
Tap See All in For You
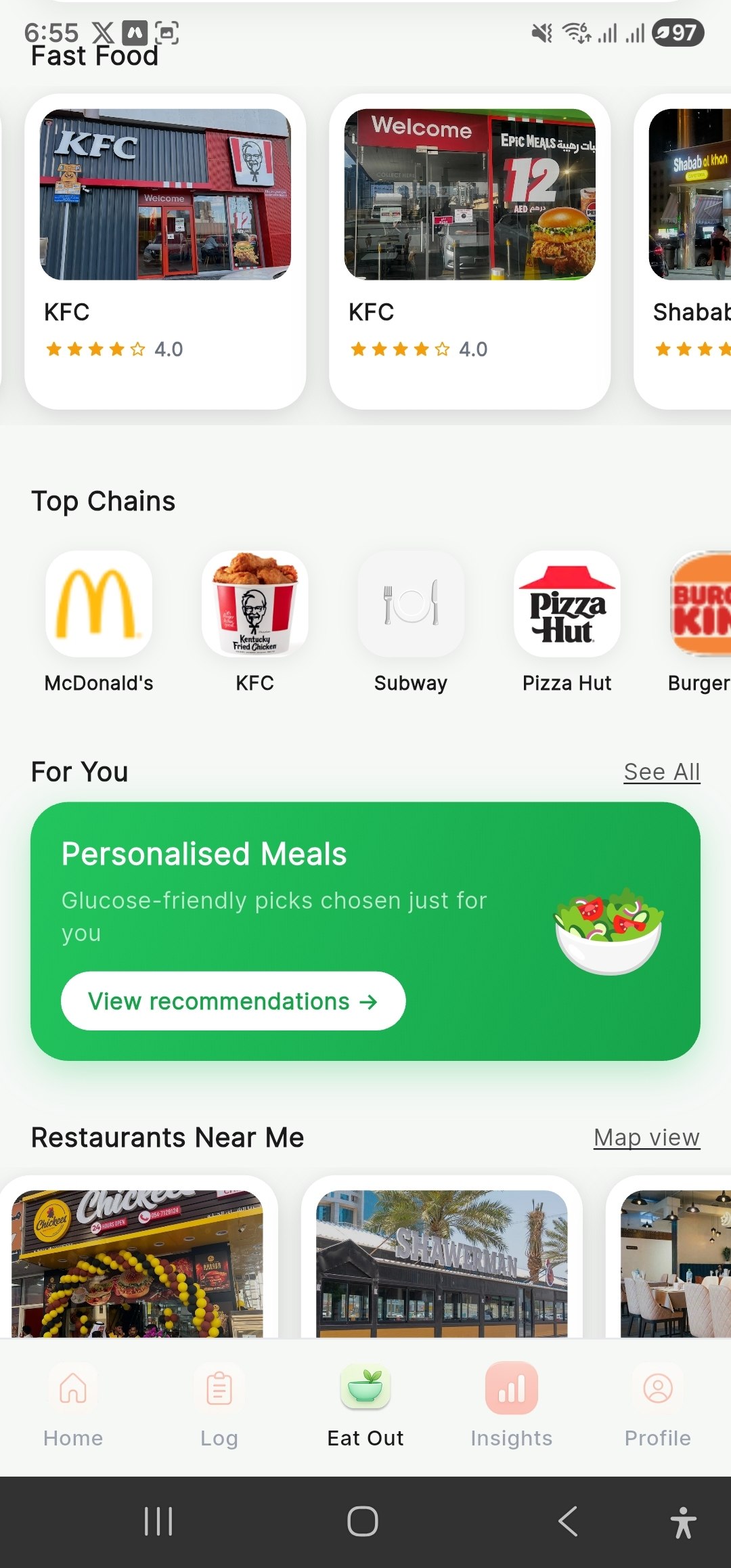pyautogui.click(x=661, y=772)
